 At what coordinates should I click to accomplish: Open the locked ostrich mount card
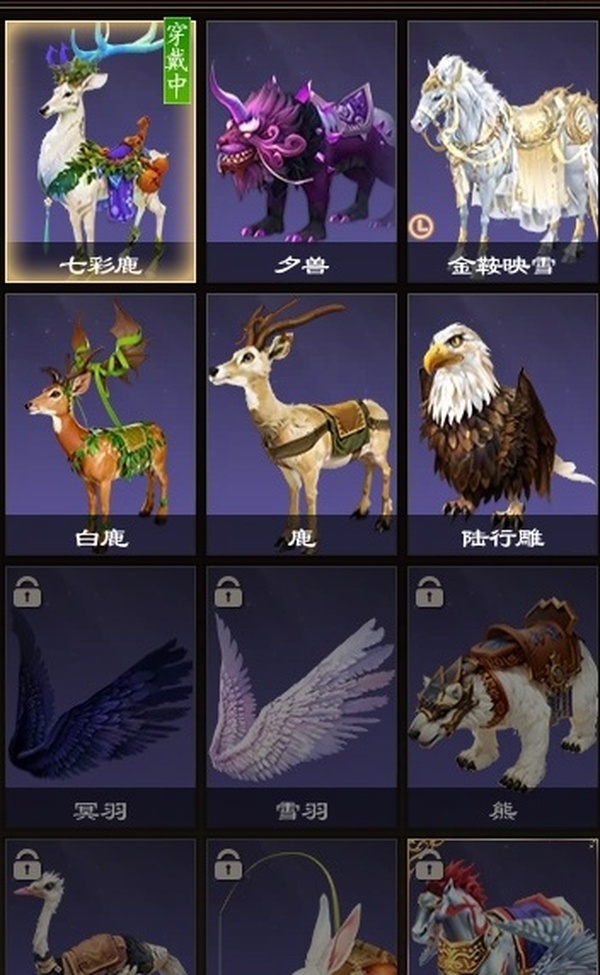100,910
